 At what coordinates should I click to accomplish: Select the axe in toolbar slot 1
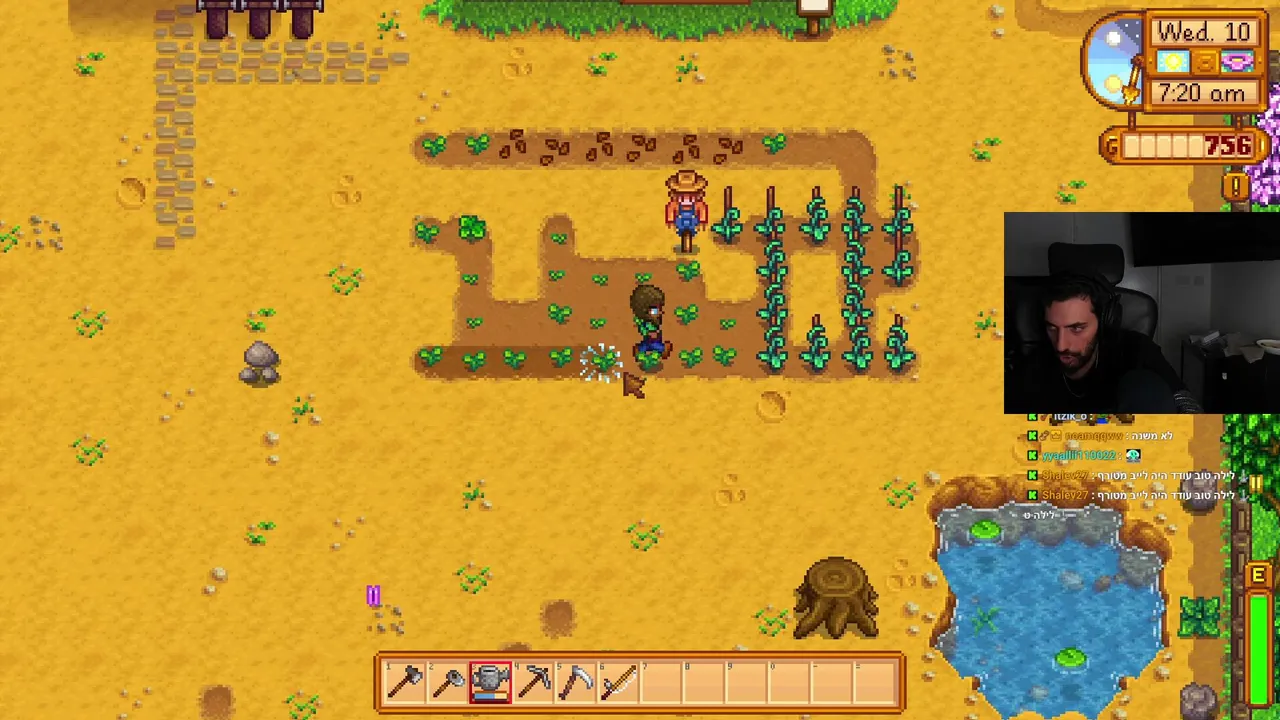pyautogui.click(x=405, y=683)
